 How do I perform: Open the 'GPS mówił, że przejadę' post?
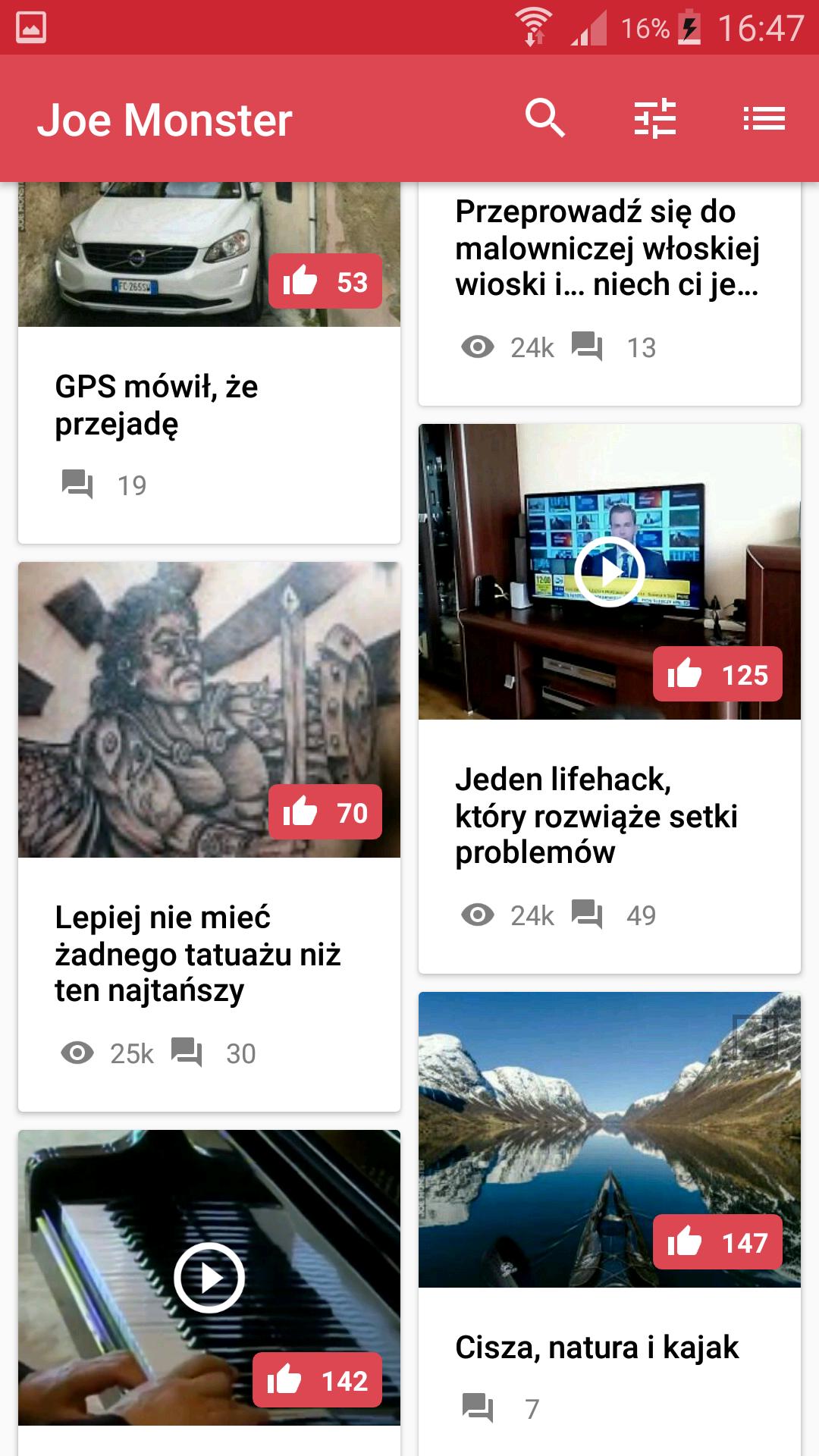pos(156,405)
